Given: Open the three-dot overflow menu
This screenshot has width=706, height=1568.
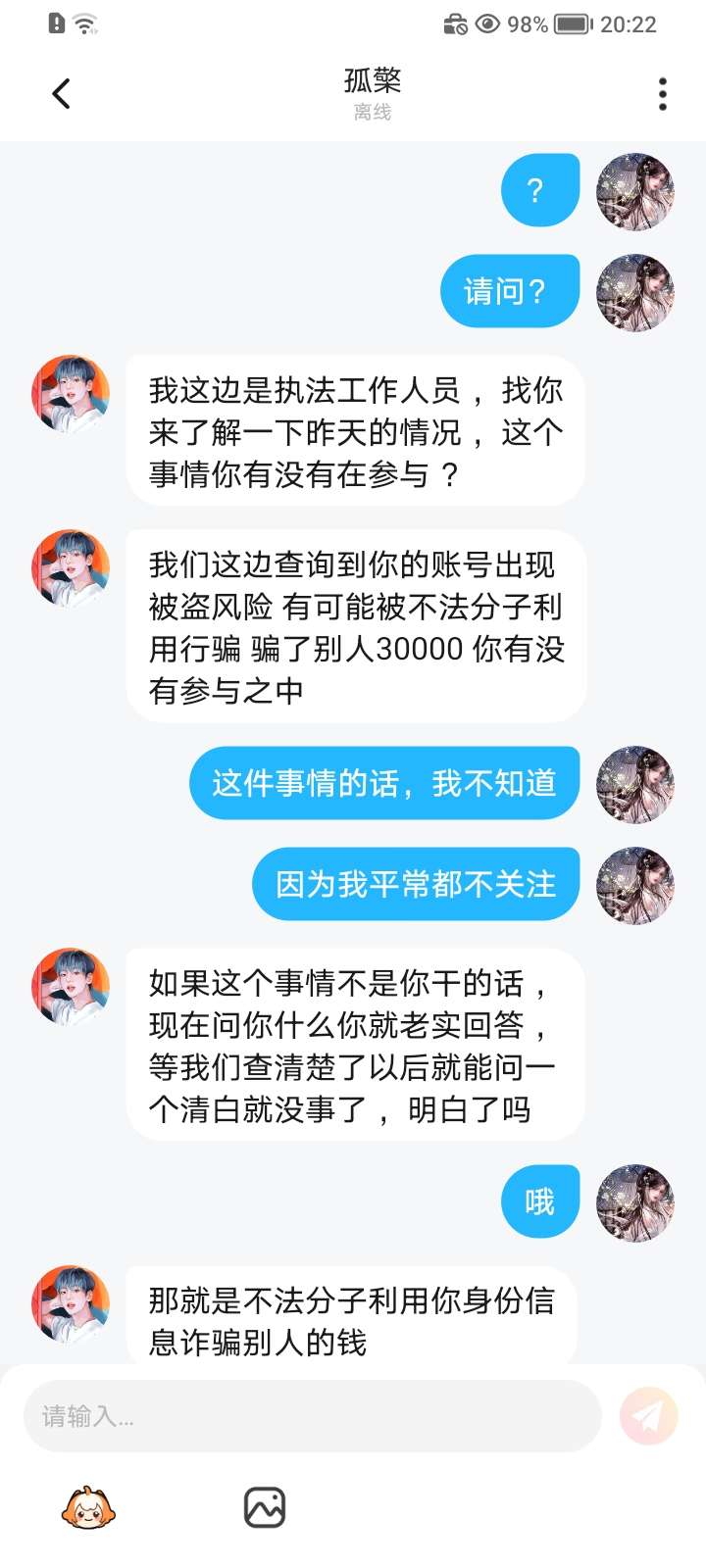Looking at the screenshot, I should pyautogui.click(x=663, y=94).
